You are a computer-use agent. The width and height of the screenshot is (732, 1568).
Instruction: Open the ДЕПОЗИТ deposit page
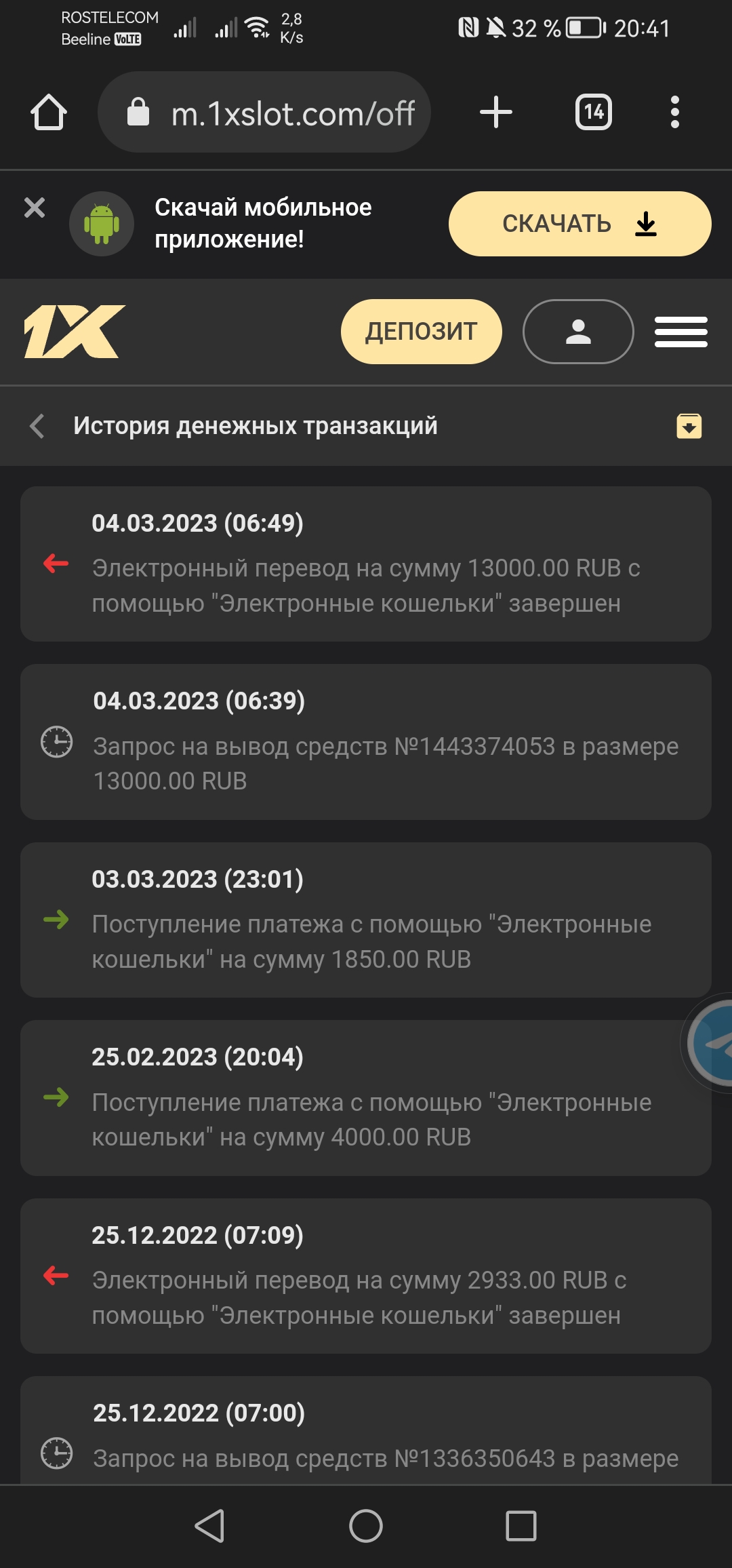click(421, 332)
